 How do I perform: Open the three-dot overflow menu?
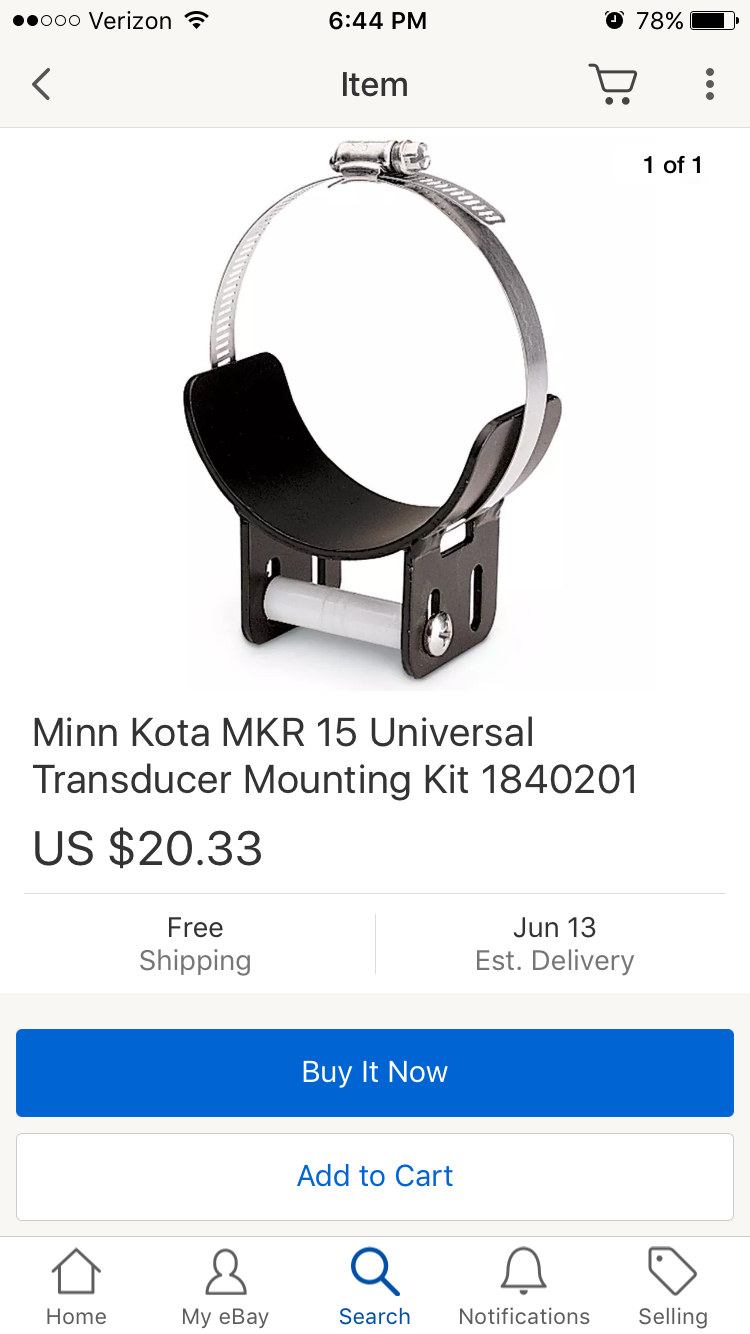(x=709, y=84)
